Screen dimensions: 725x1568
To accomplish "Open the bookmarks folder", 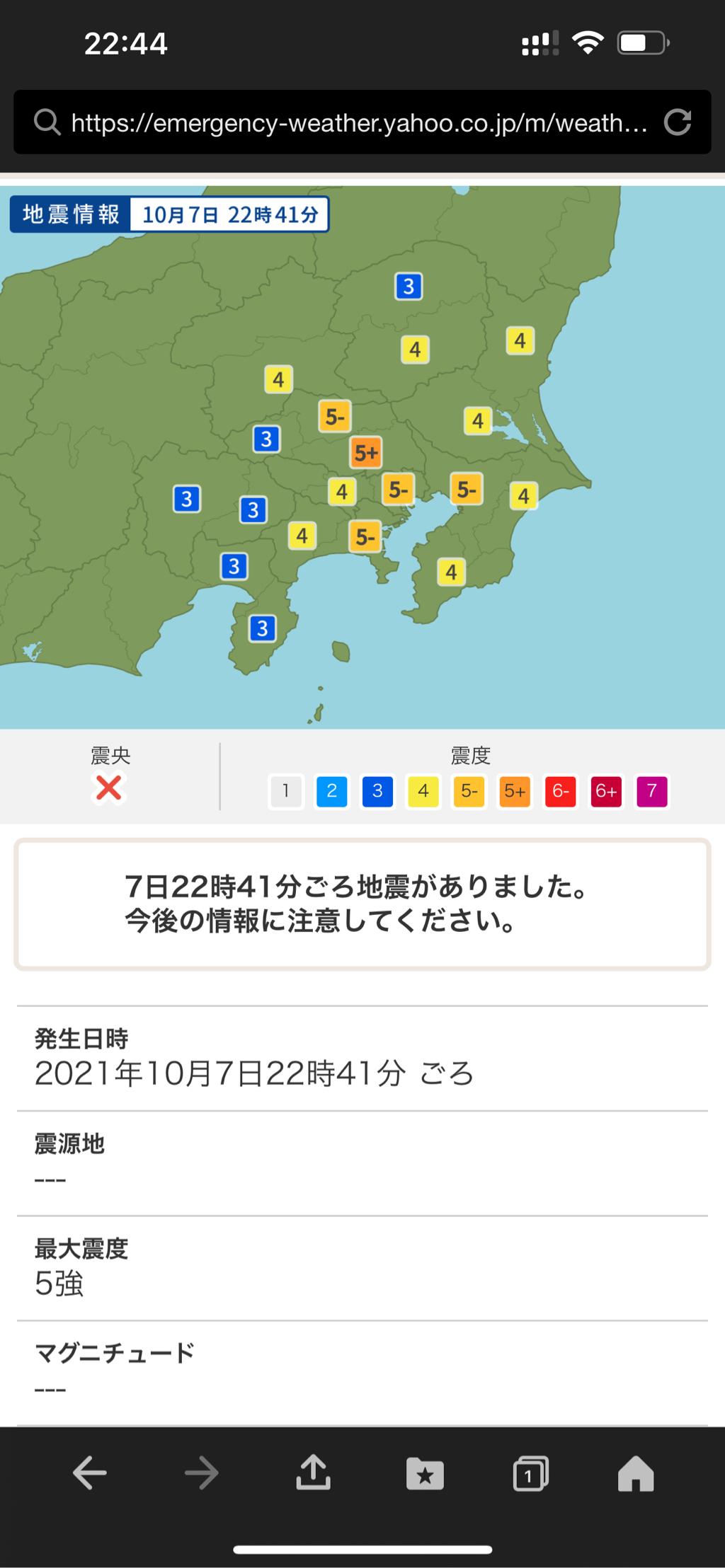I will point(425,1474).
